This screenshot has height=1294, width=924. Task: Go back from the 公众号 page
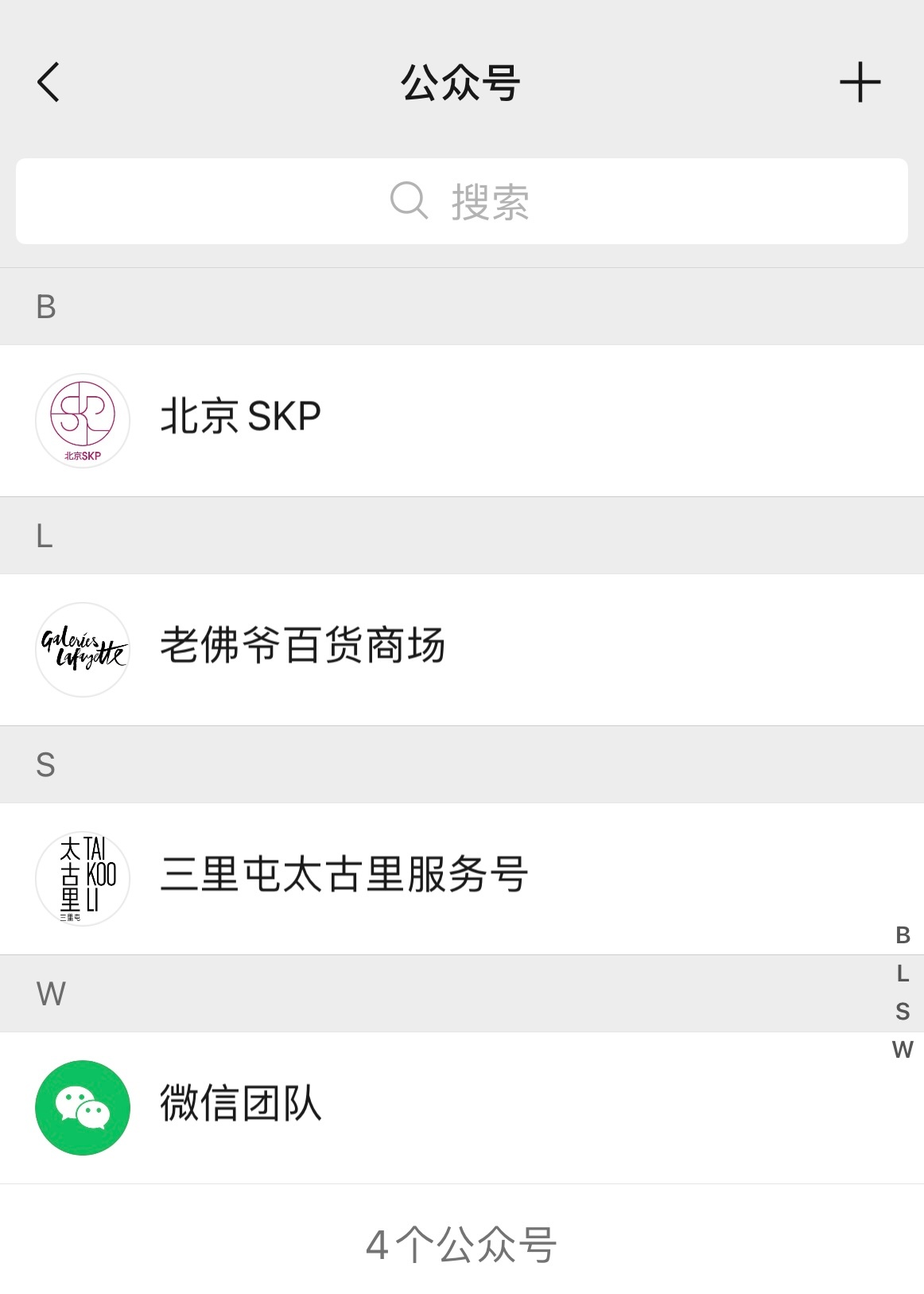pos(49,82)
